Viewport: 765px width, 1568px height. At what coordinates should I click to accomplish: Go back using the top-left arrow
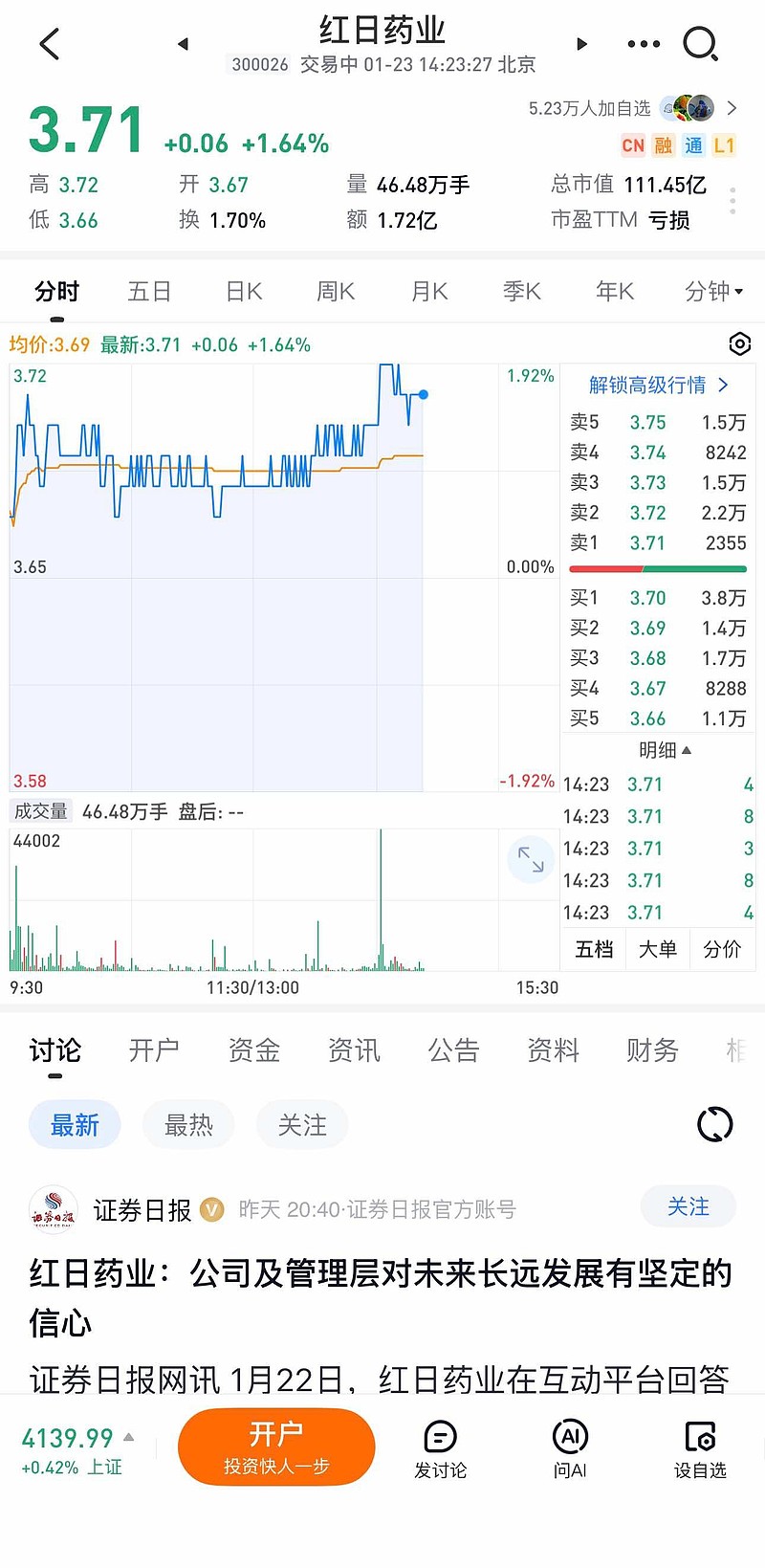50,44
